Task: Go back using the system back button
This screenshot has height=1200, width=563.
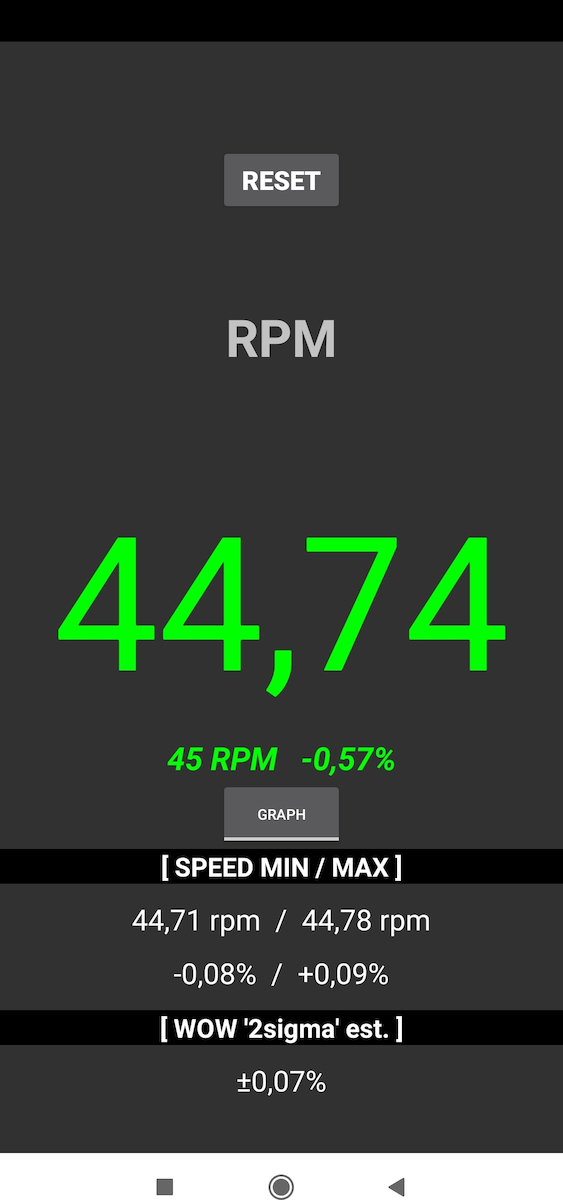Action: pos(396,1187)
